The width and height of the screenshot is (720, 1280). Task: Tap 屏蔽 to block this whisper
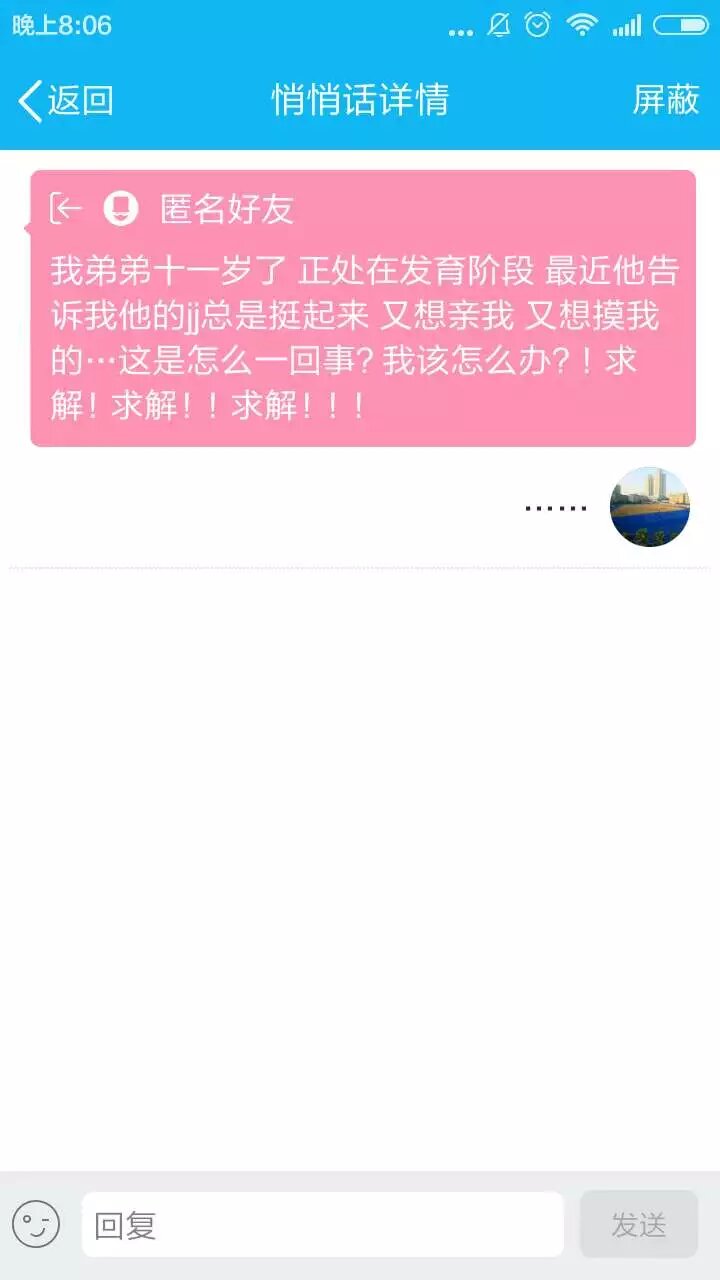pos(665,100)
